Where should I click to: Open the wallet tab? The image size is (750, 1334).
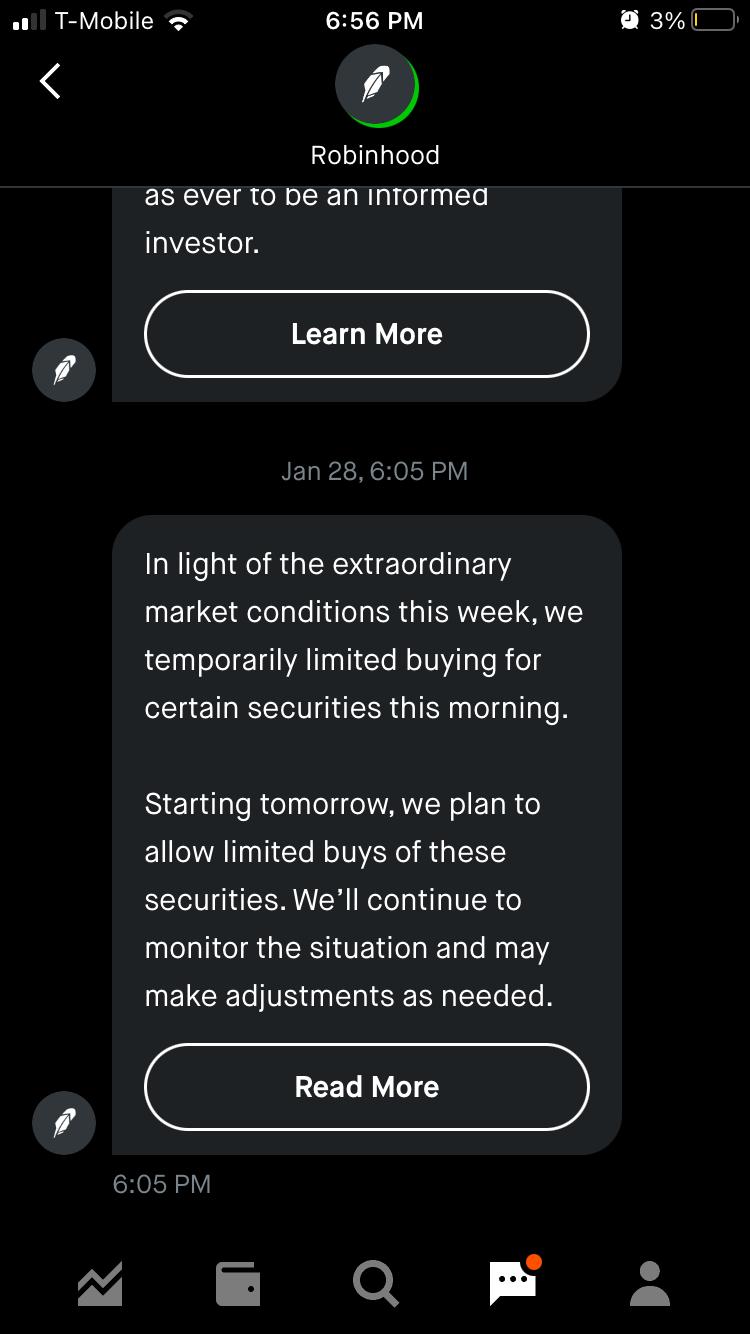tap(238, 1283)
